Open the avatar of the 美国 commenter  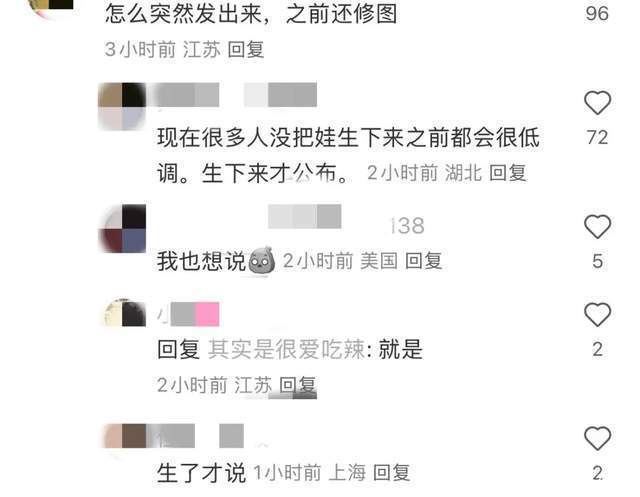coord(122,229)
